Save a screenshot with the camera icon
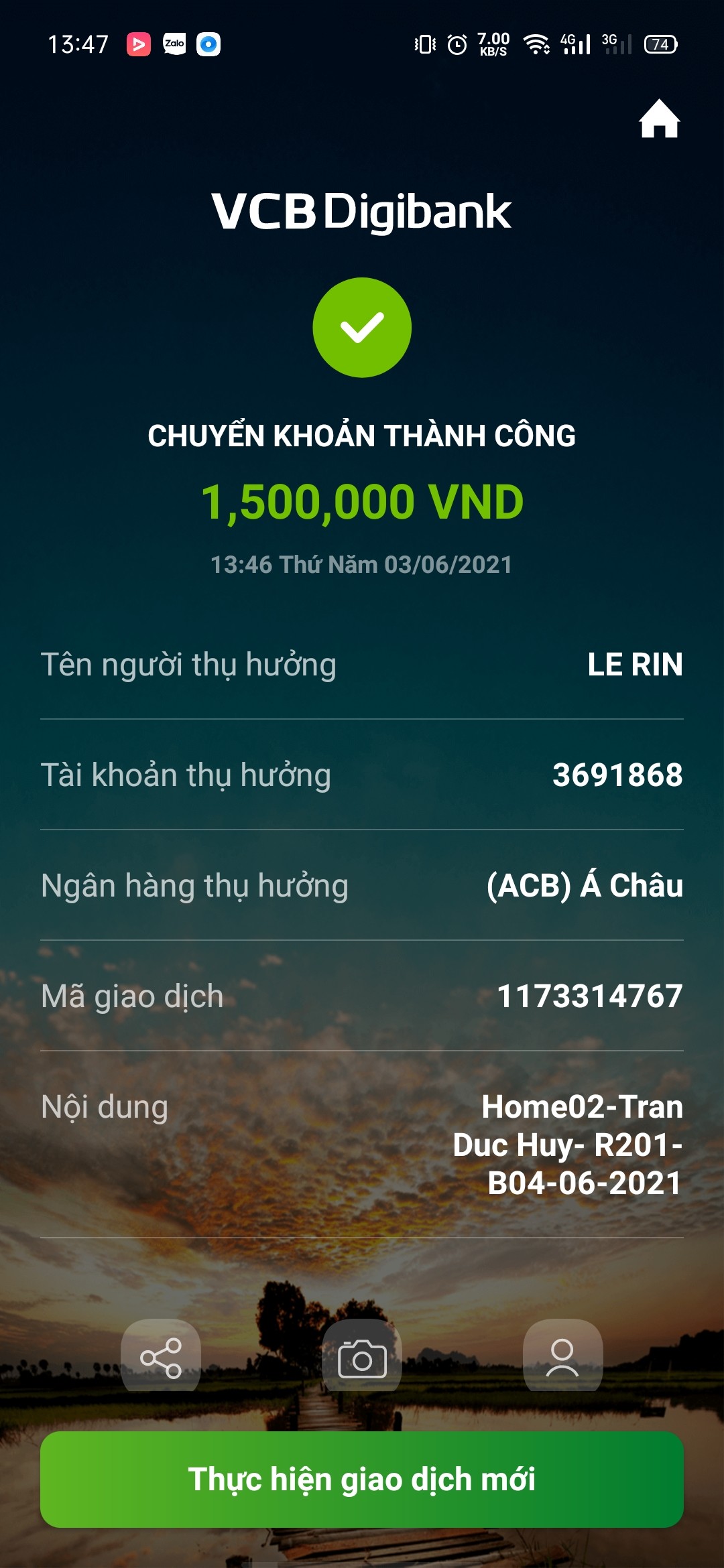Image resolution: width=724 pixels, height=1568 pixels. [362, 1358]
